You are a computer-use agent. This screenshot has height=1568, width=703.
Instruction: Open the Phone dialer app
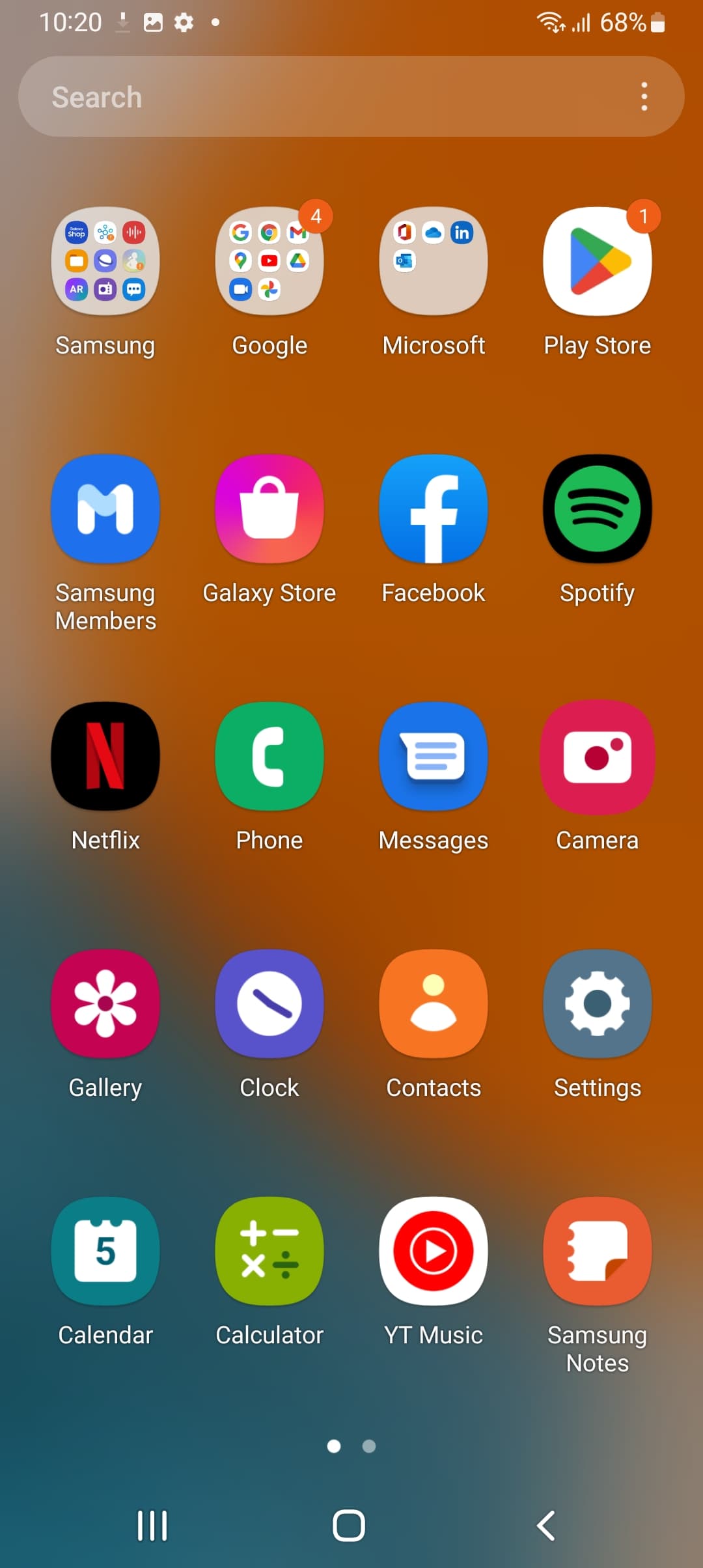[x=269, y=756]
